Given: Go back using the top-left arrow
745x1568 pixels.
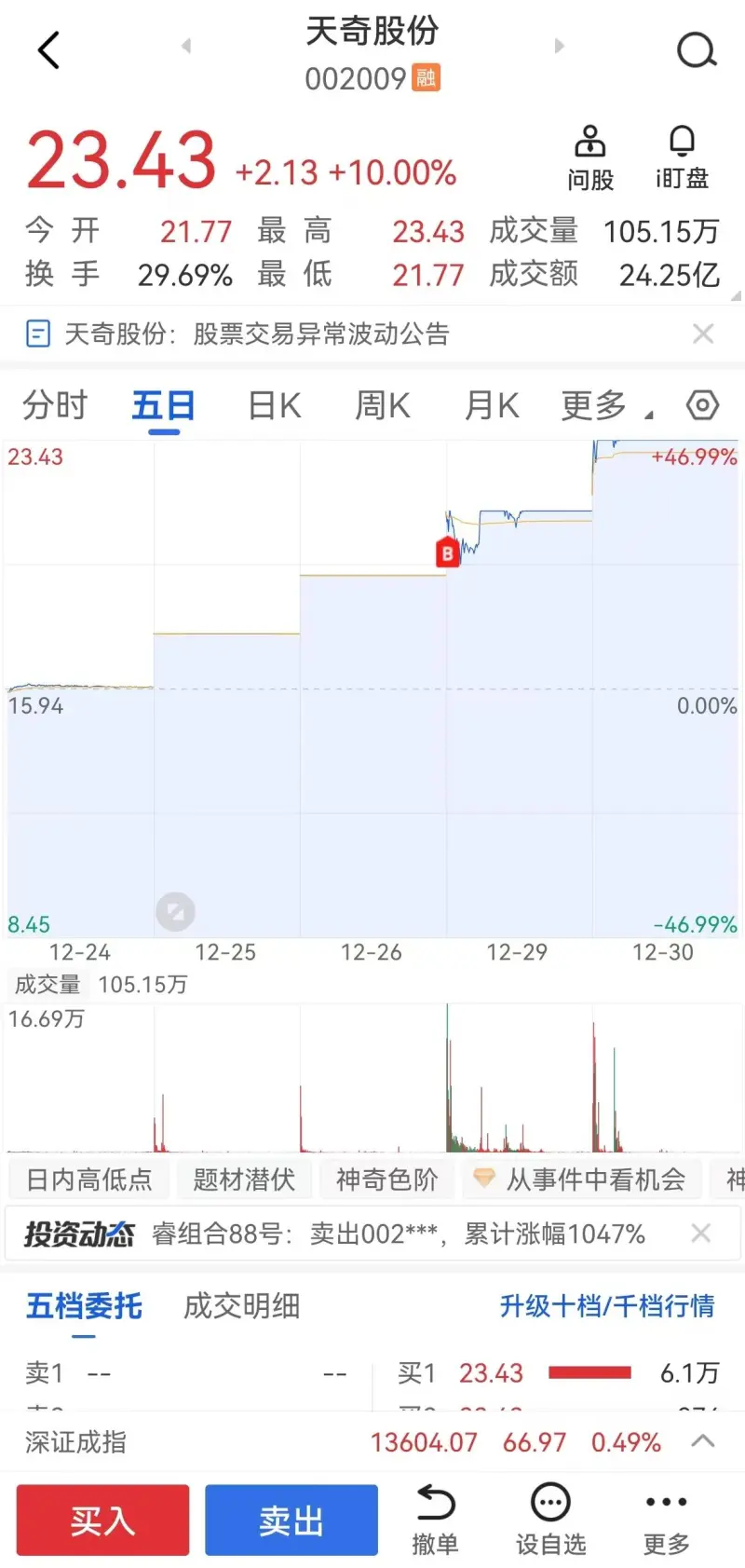Looking at the screenshot, I should pos(49,50).
